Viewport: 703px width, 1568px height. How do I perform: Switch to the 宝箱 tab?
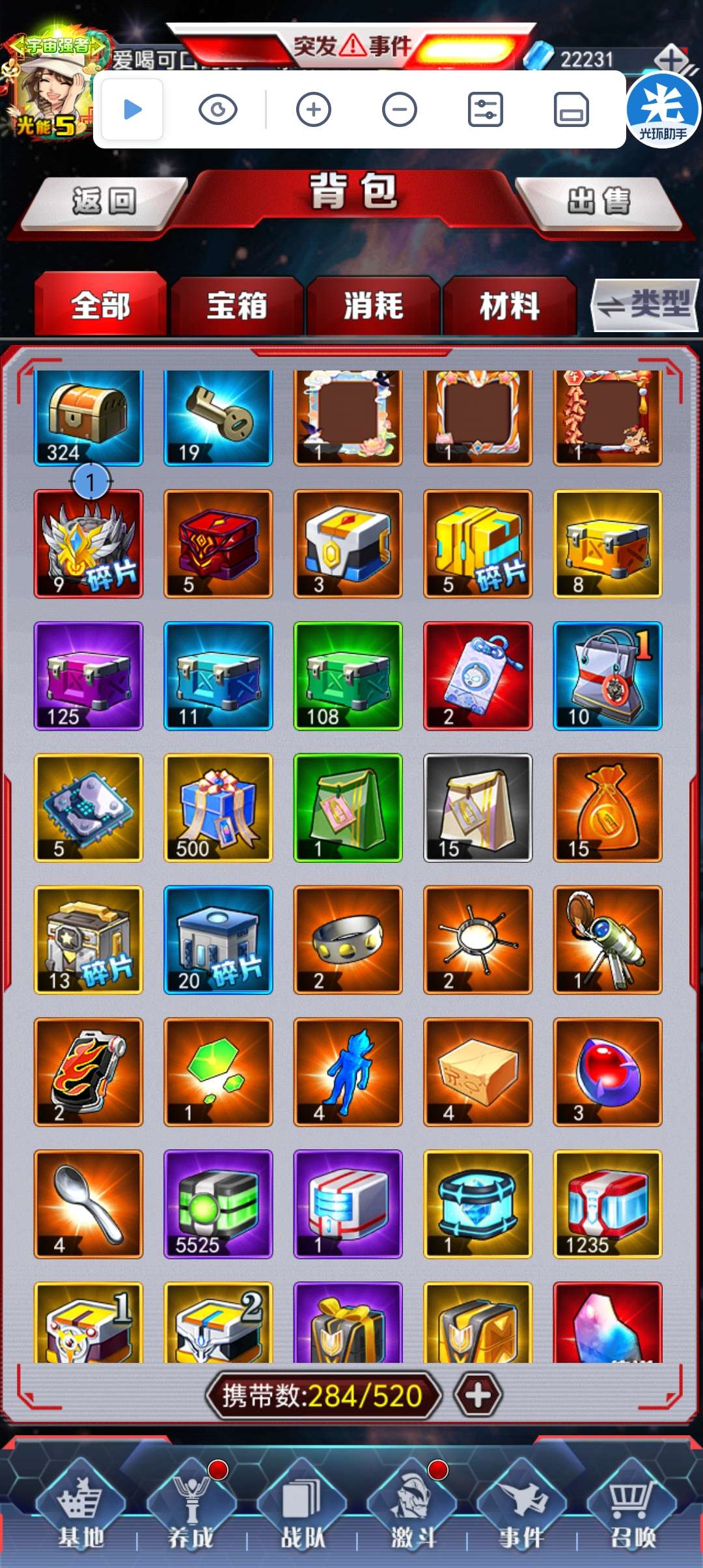[237, 306]
